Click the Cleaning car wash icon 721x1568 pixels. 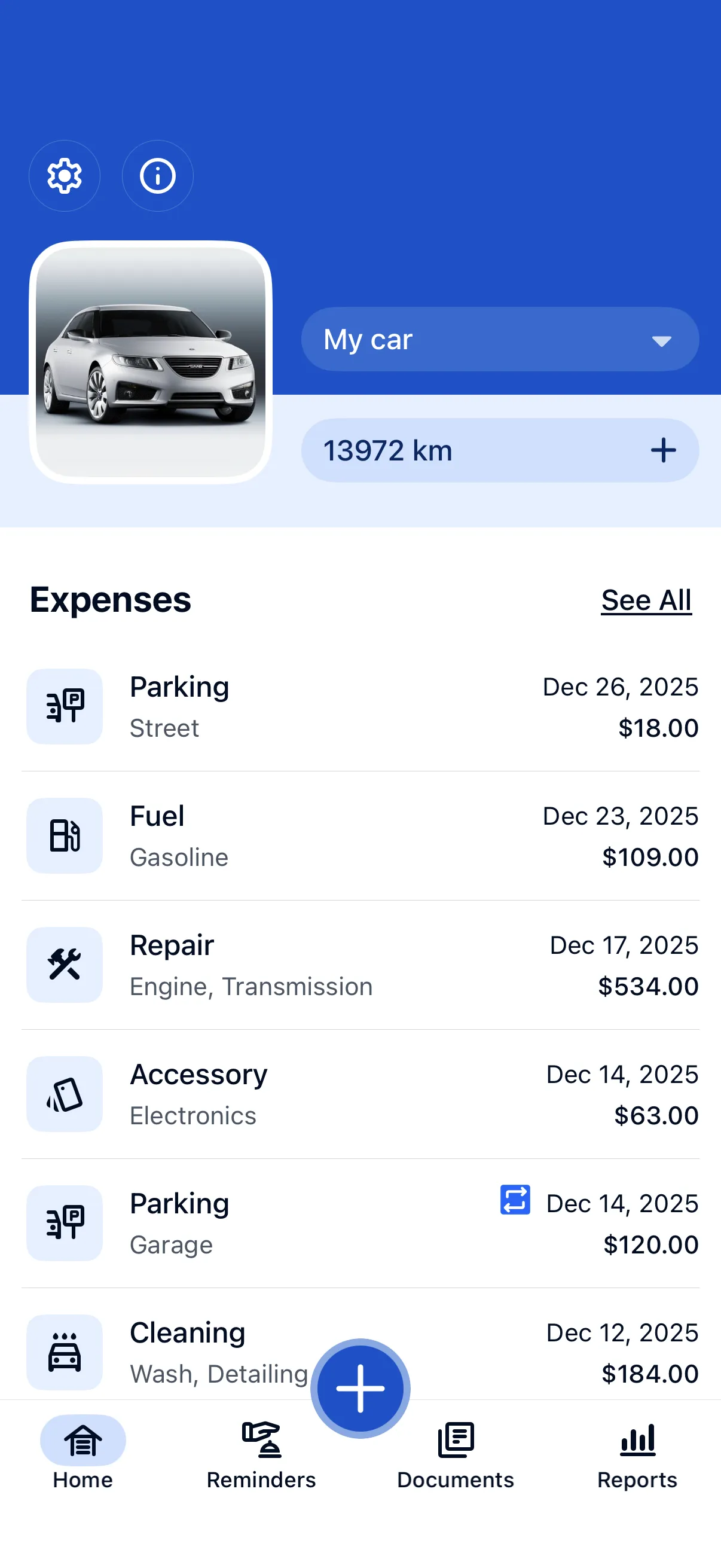65,1353
